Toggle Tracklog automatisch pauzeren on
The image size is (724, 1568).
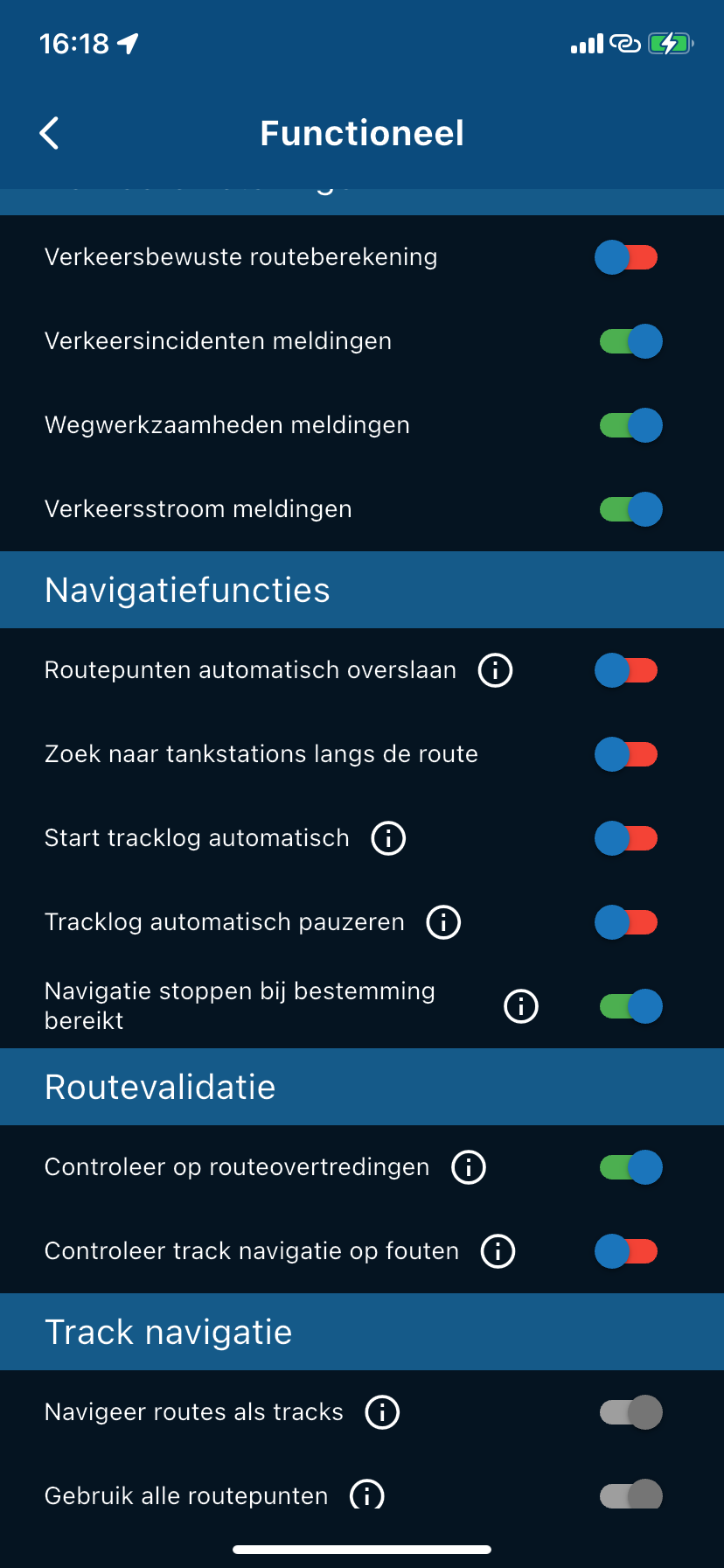click(x=627, y=922)
